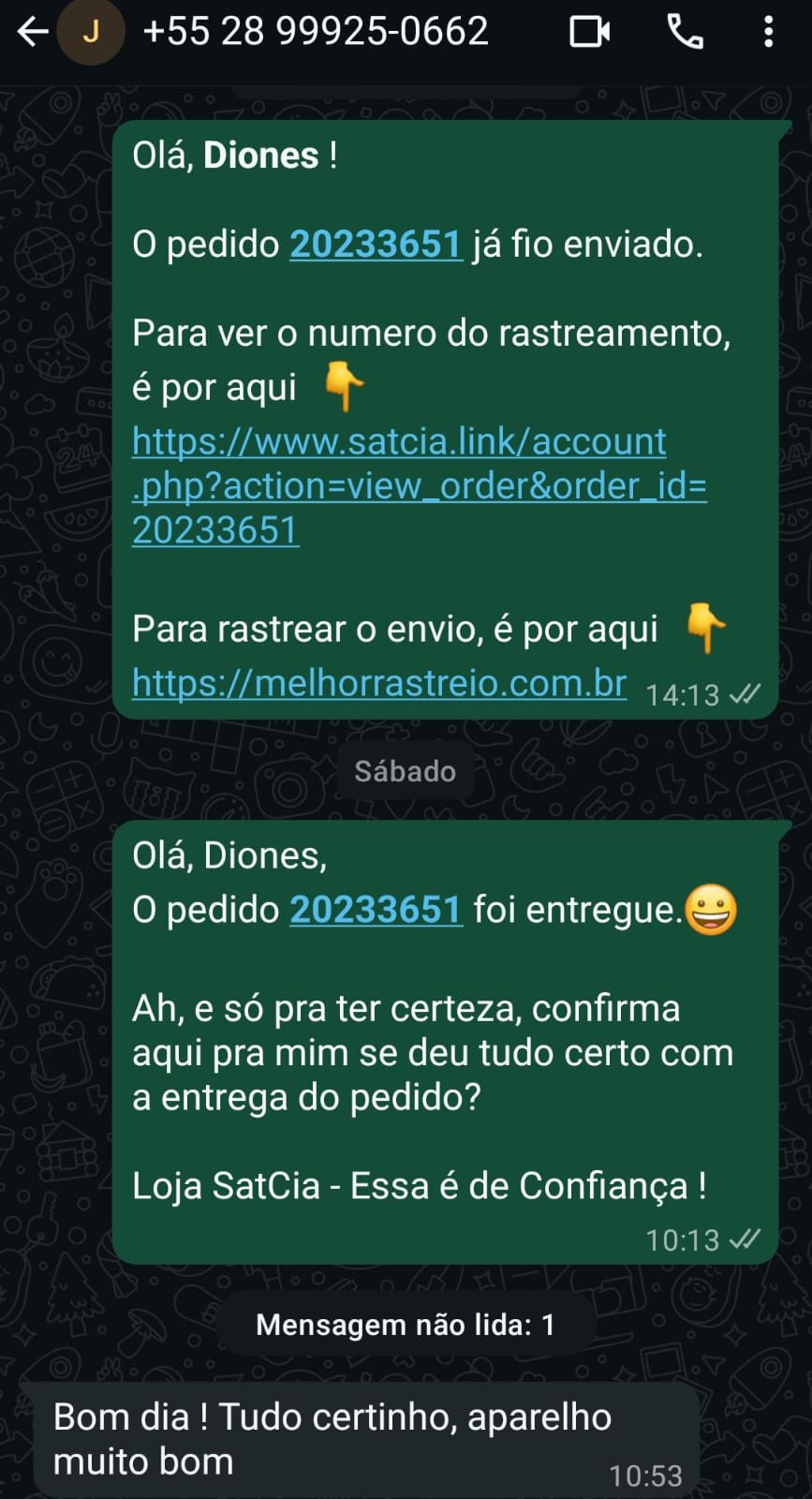
Task: Open the satcia.link order tracking link
Action: (x=418, y=485)
